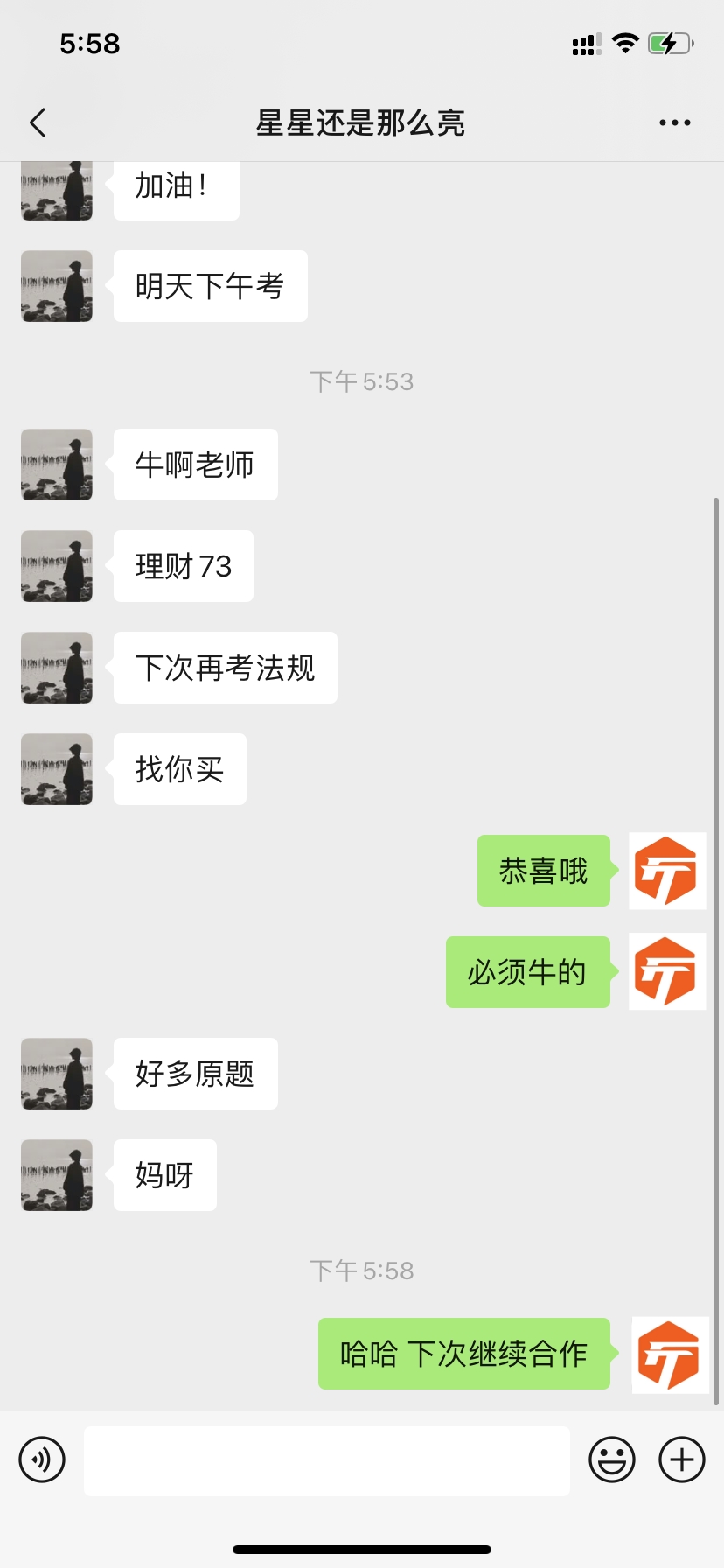The height and width of the screenshot is (1568, 724).
Task: Open the emoji sticker panel
Action: [x=611, y=1459]
